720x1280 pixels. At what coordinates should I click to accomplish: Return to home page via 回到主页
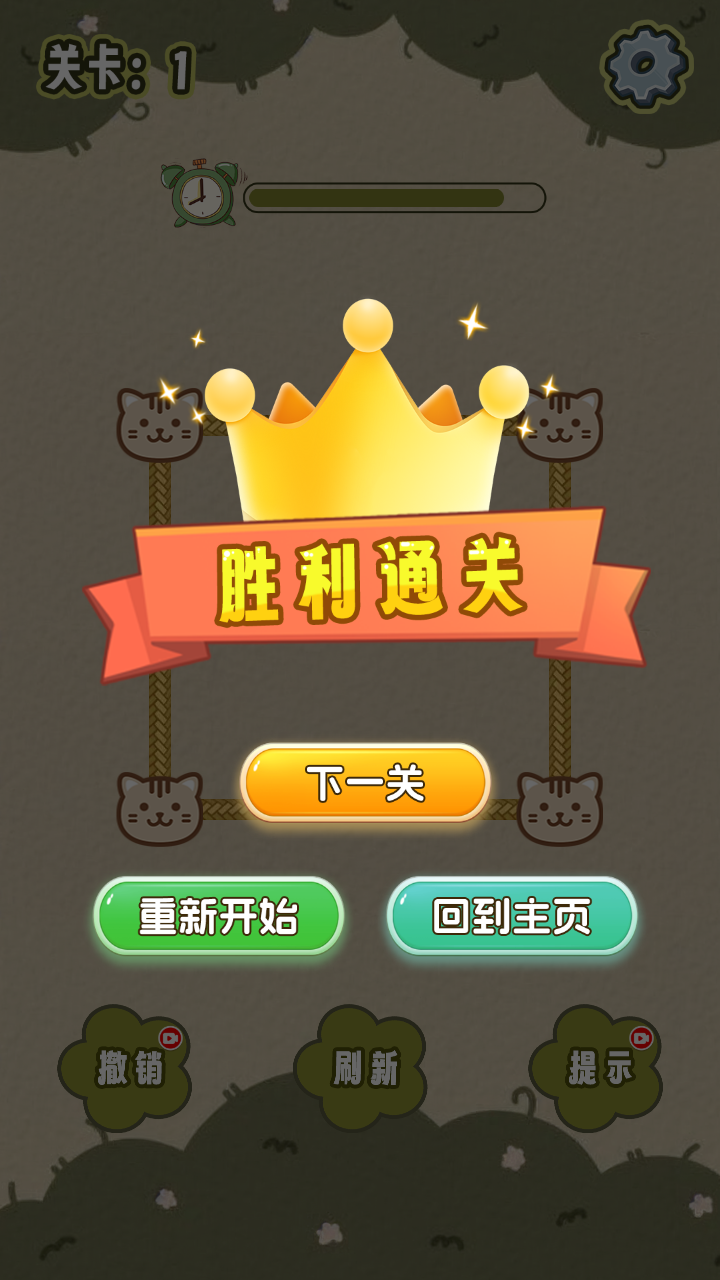(512, 916)
